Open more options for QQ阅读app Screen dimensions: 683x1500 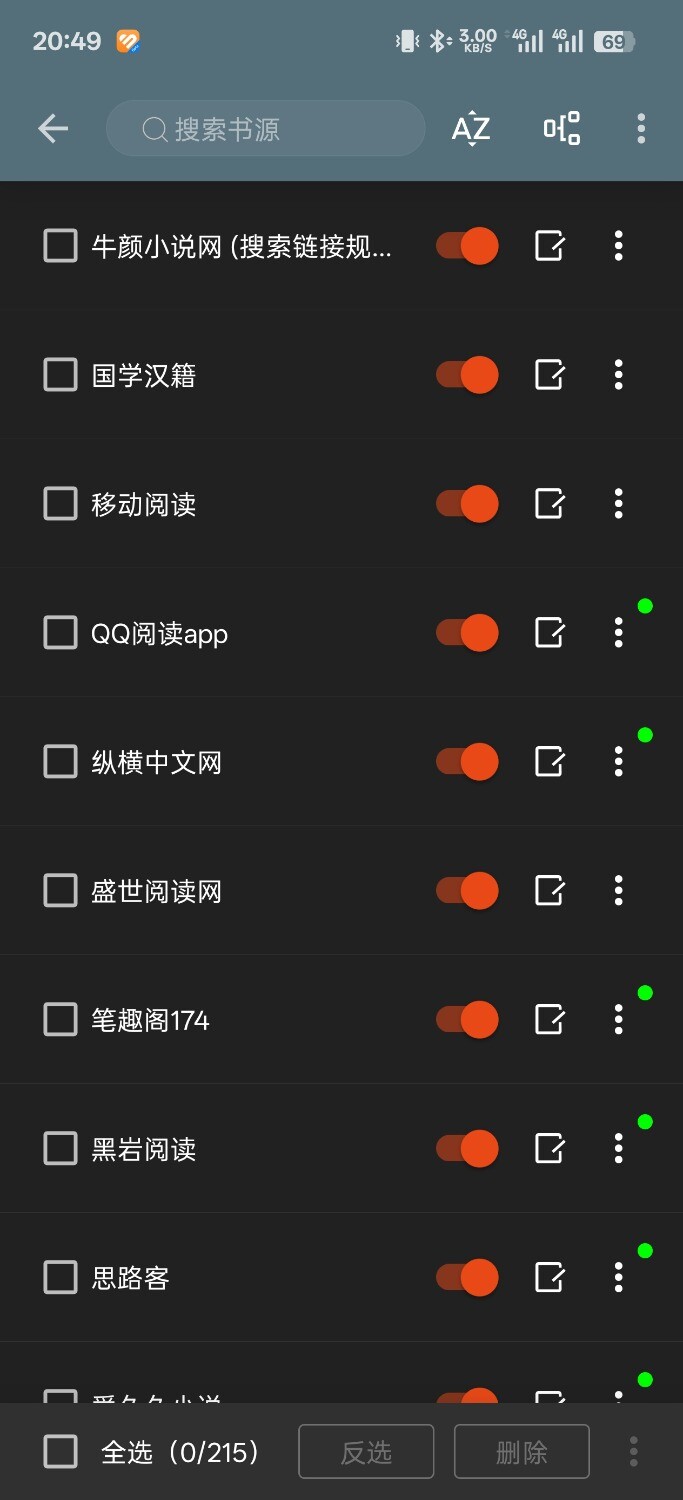619,633
